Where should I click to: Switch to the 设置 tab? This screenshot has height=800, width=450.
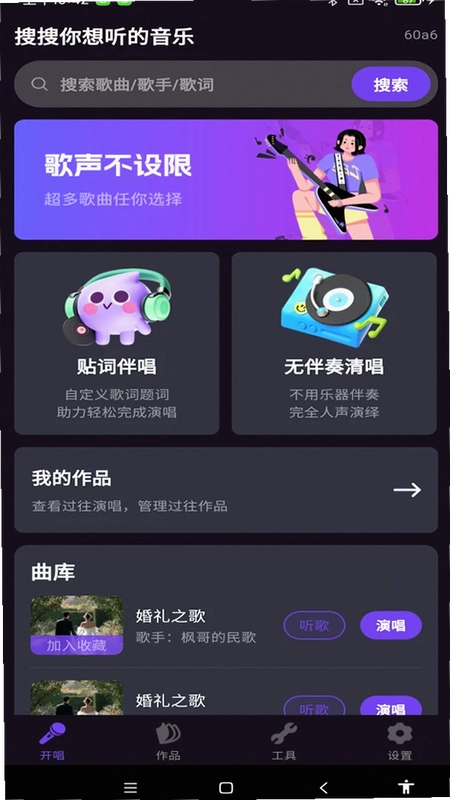pos(399,742)
